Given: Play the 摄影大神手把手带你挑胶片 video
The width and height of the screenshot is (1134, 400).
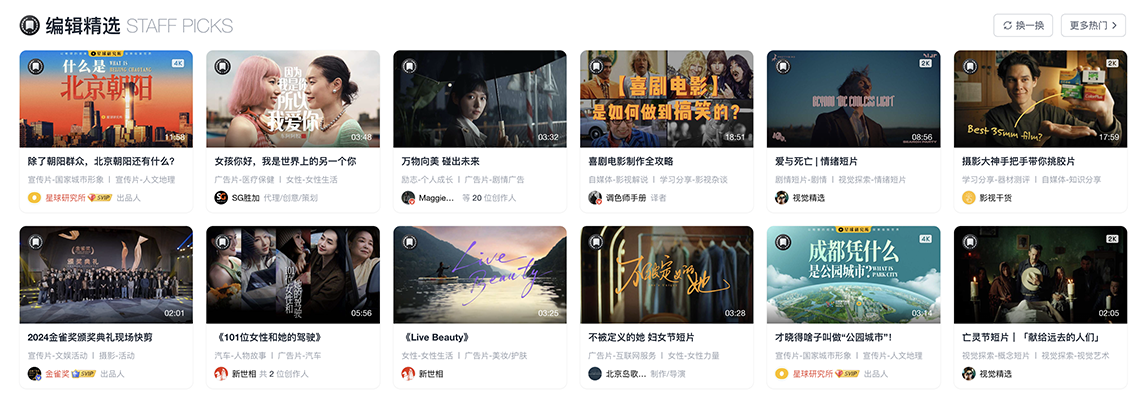Looking at the screenshot, I should [x=1041, y=99].
